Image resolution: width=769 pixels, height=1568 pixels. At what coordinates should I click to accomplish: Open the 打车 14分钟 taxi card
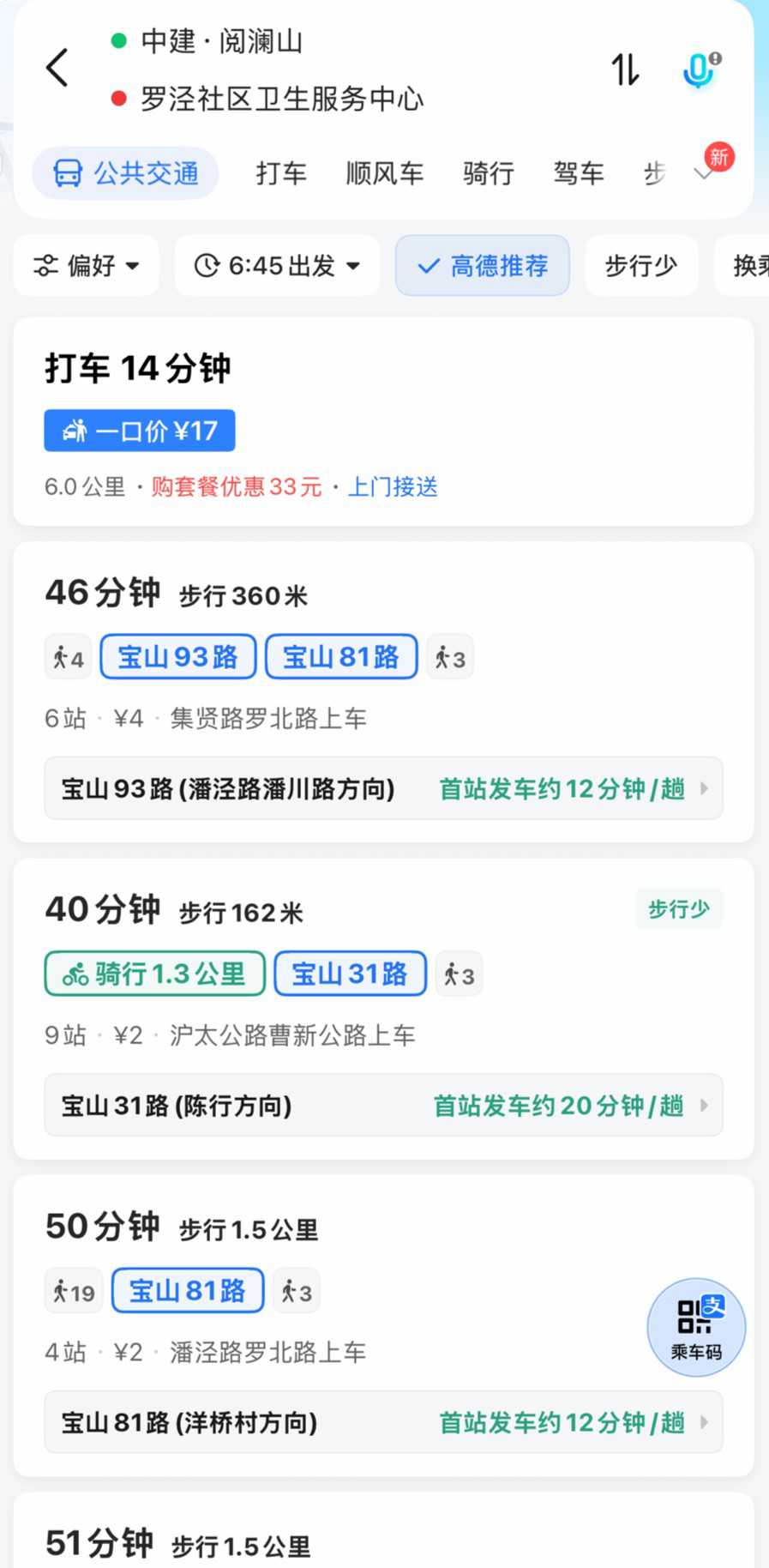(x=383, y=422)
